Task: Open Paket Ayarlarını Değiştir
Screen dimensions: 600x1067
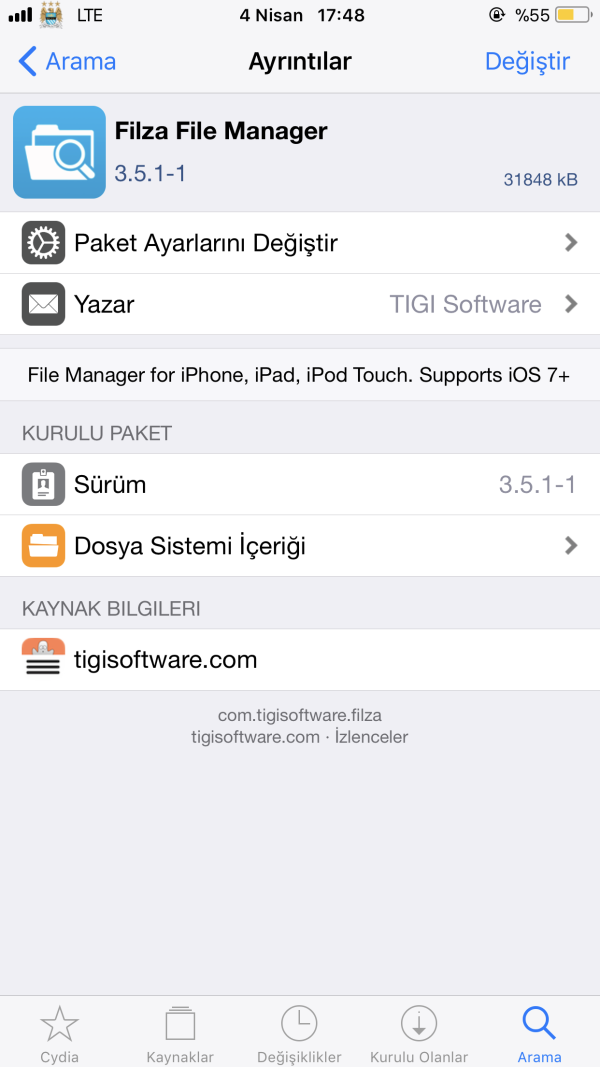Action: point(300,243)
